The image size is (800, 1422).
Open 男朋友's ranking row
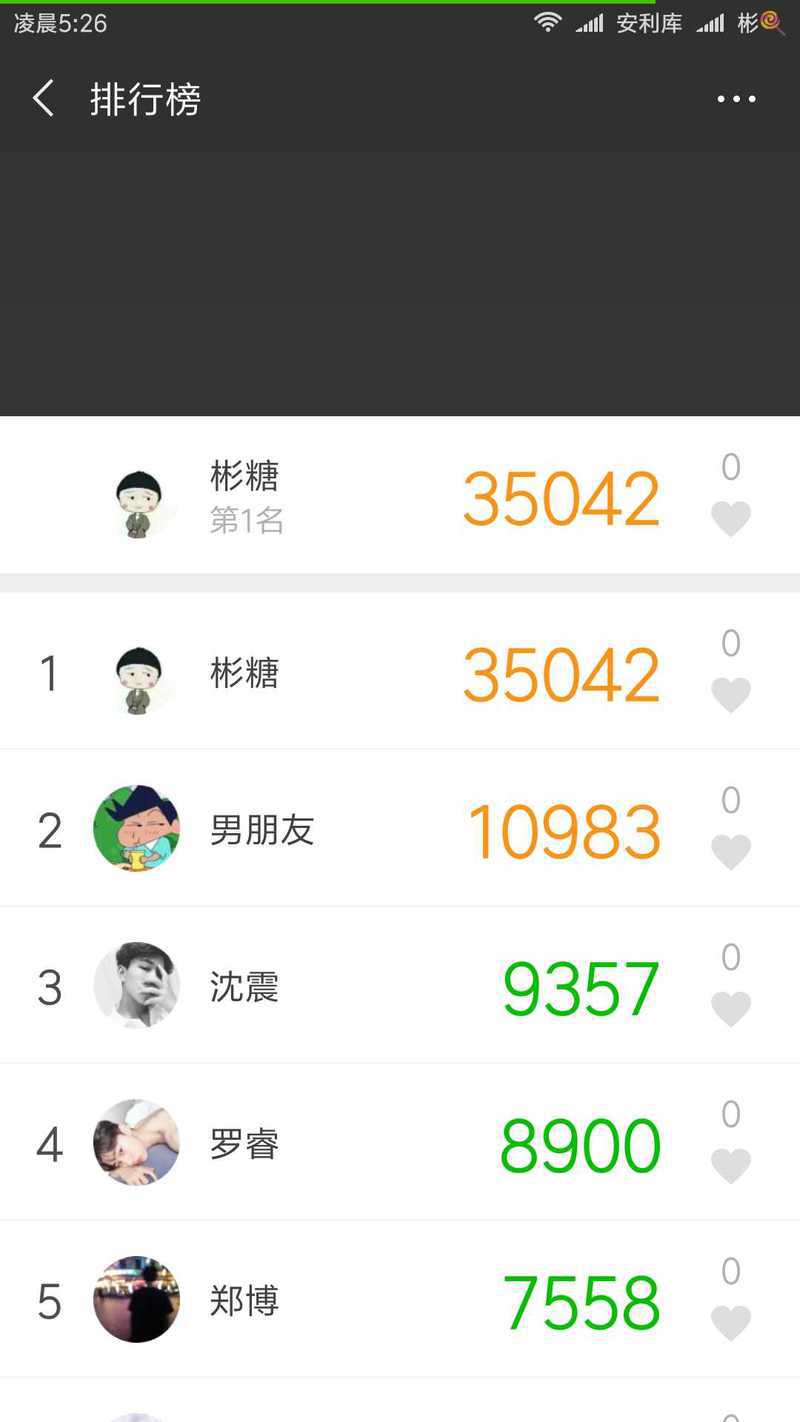coord(400,829)
